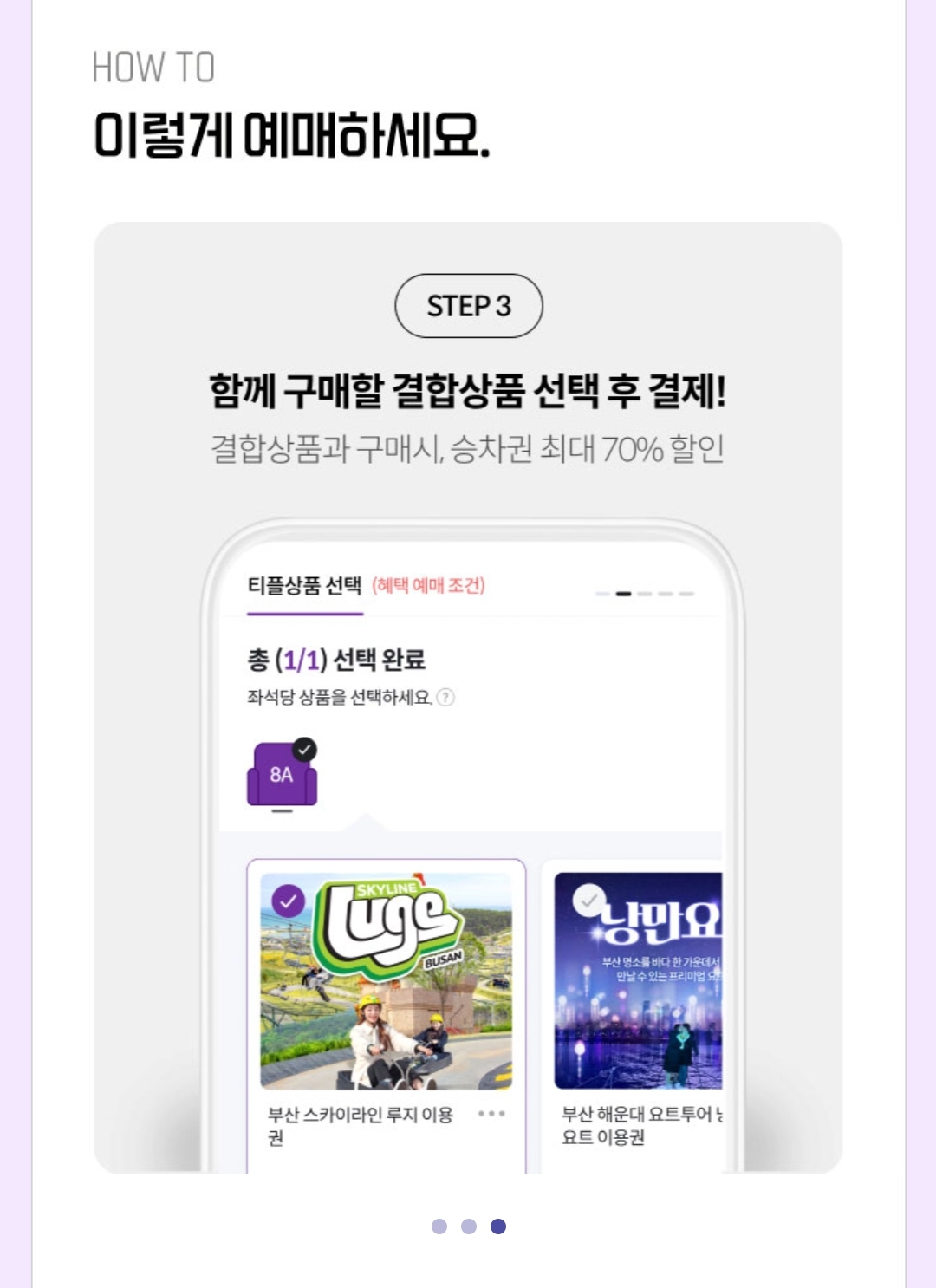Click the active navy pagination dot at bottom

[497, 1226]
